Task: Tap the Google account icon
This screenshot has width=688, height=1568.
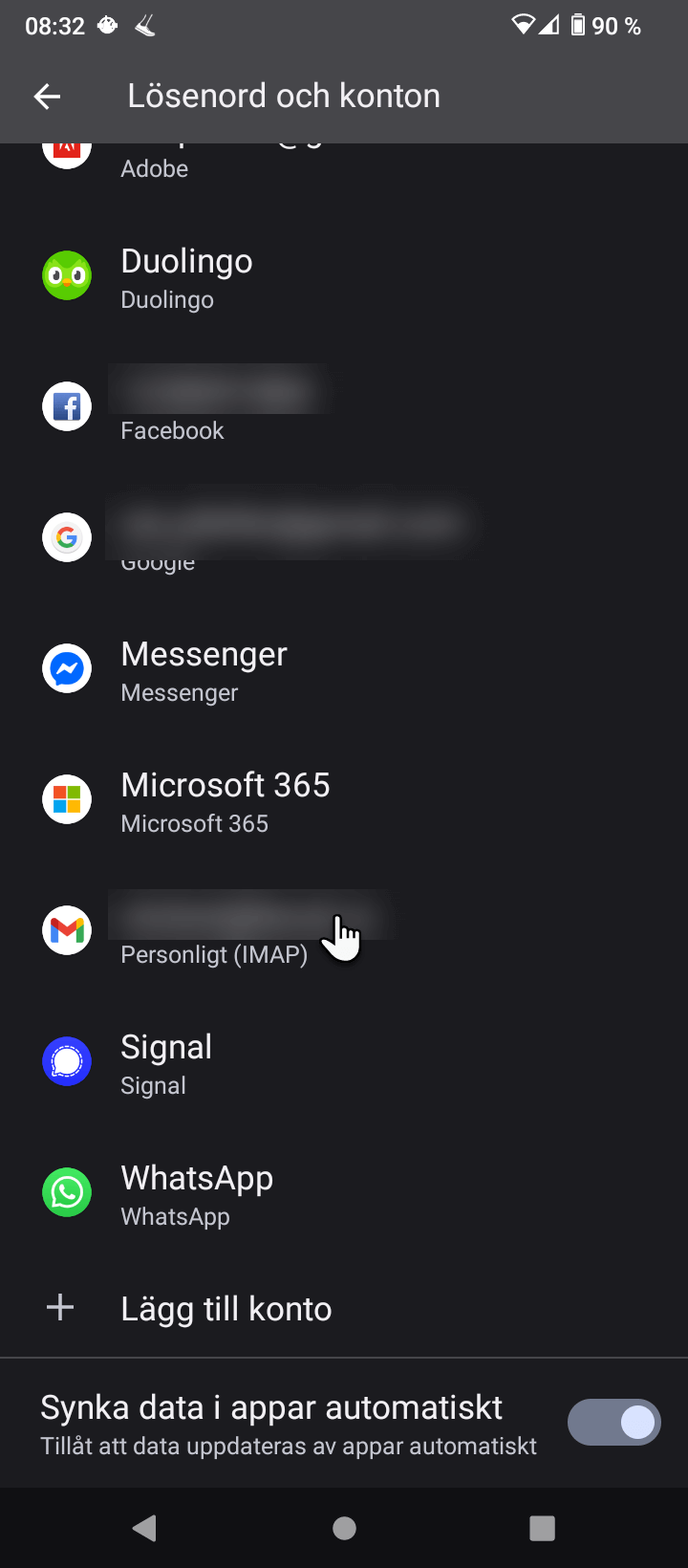Action: click(66, 536)
